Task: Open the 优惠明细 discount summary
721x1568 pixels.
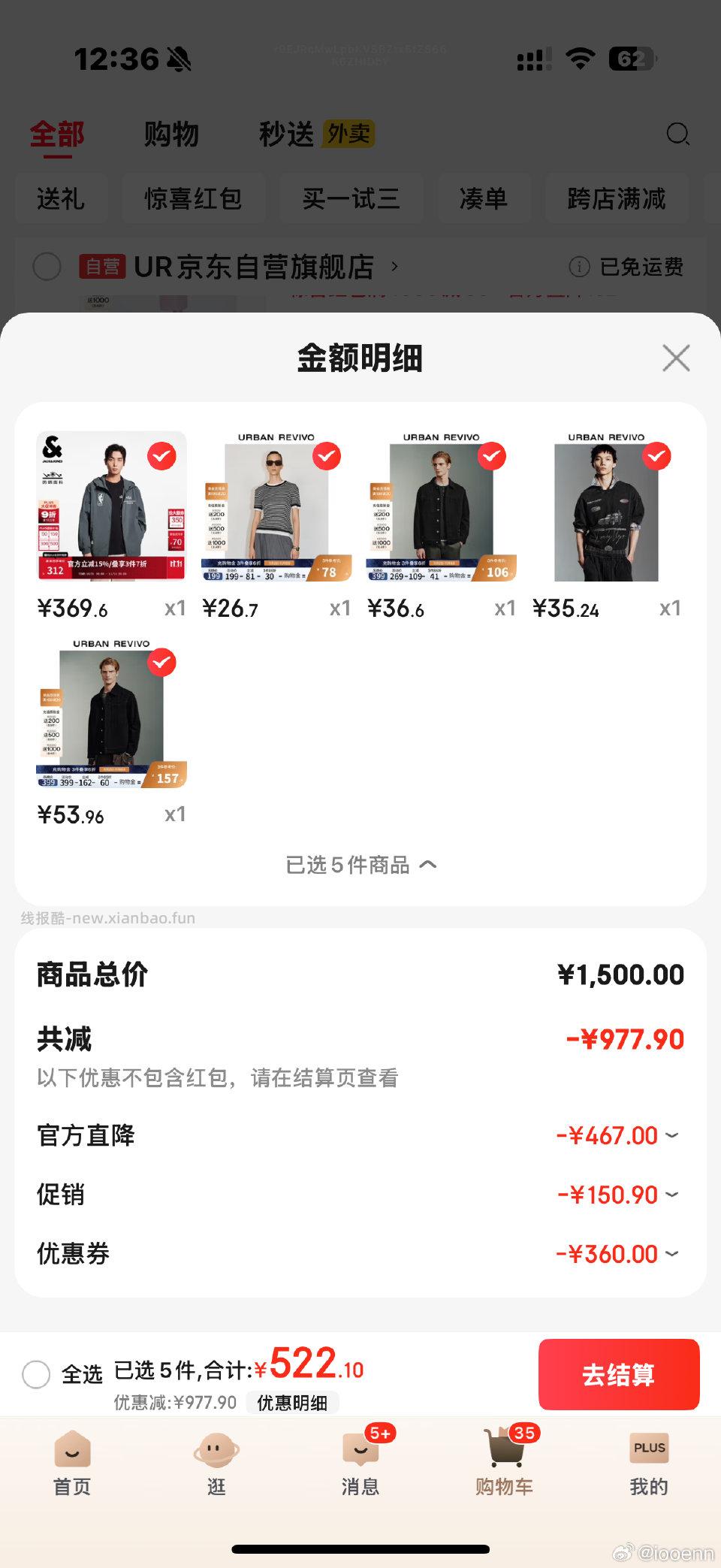Action: (x=293, y=1402)
